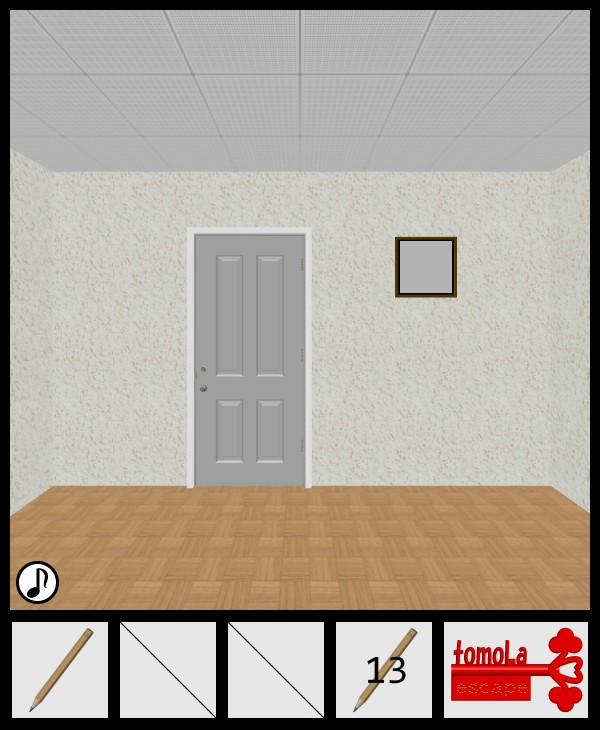This screenshot has height=730, width=600.
Task: Tap the gray door in the room
Action: (x=249, y=360)
